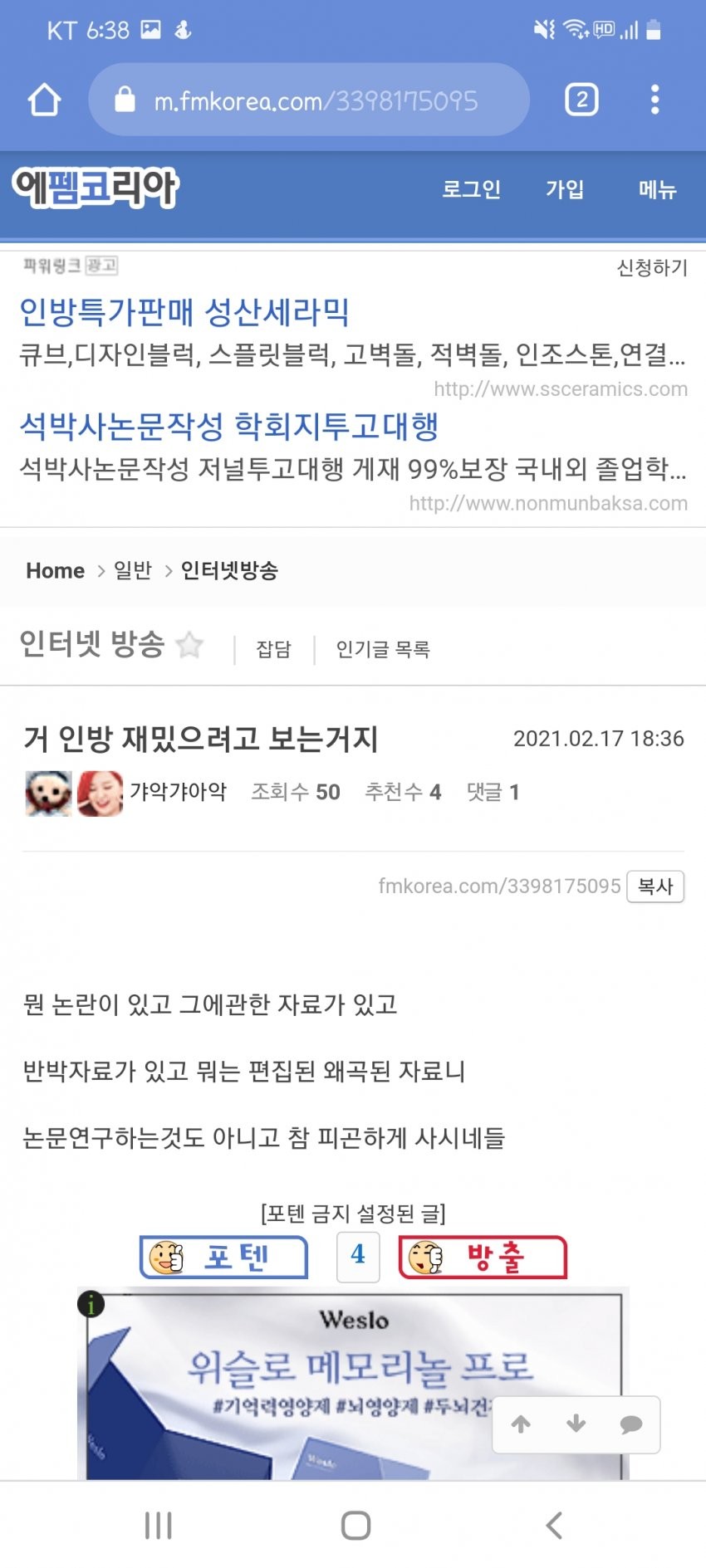This screenshot has width=706, height=1568.
Task: Tap 신청하기 for power link ads
Action: click(x=651, y=267)
